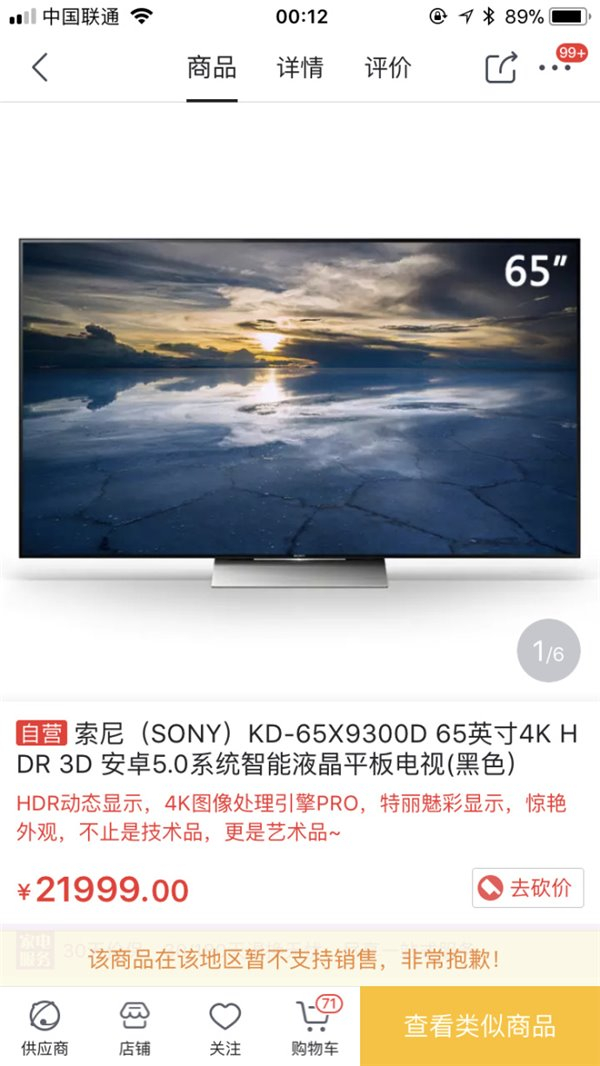Open the three-dot overflow menu
Screen dimensions: 600x1066
555,68
